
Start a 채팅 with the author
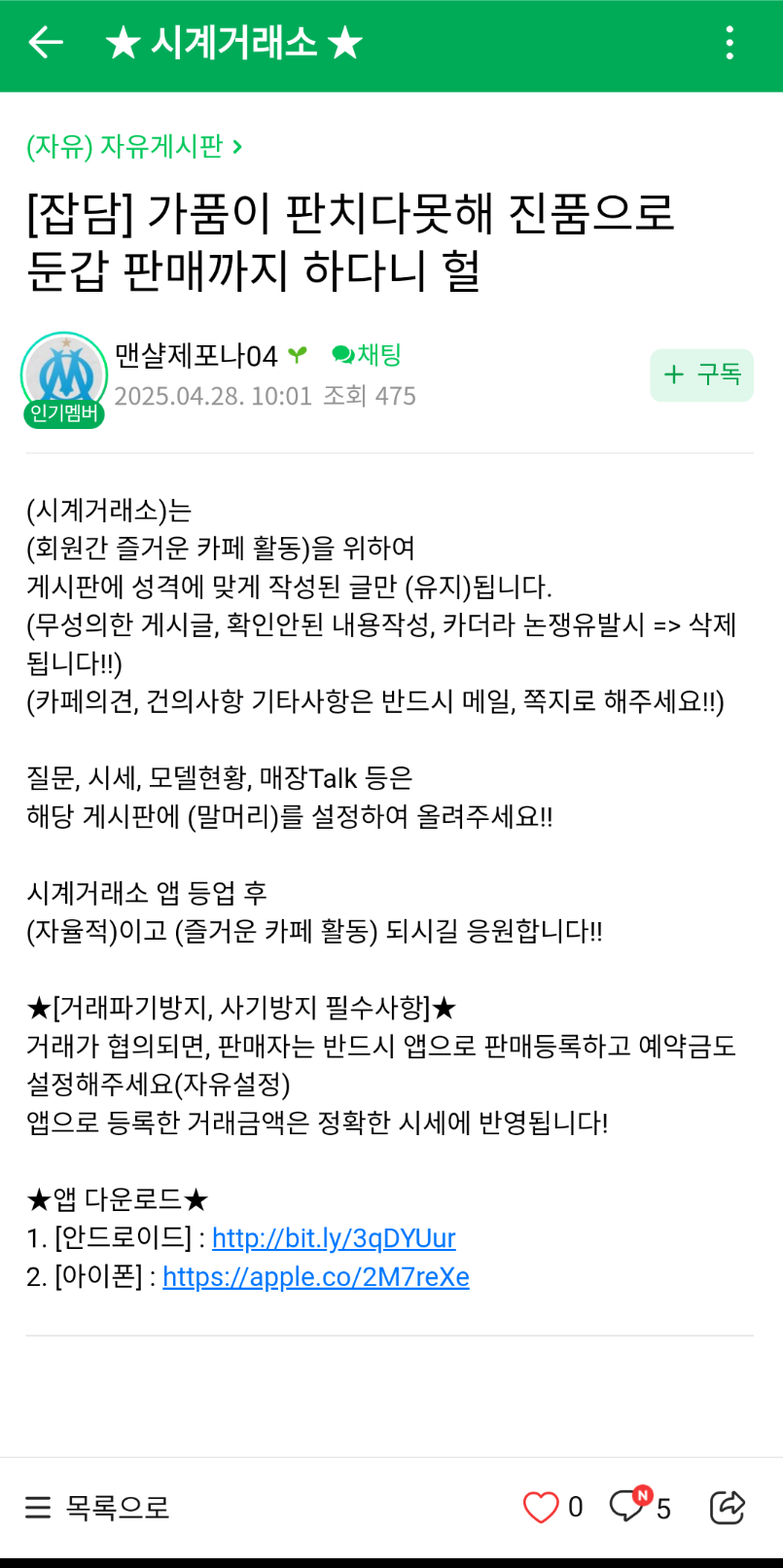click(x=367, y=355)
